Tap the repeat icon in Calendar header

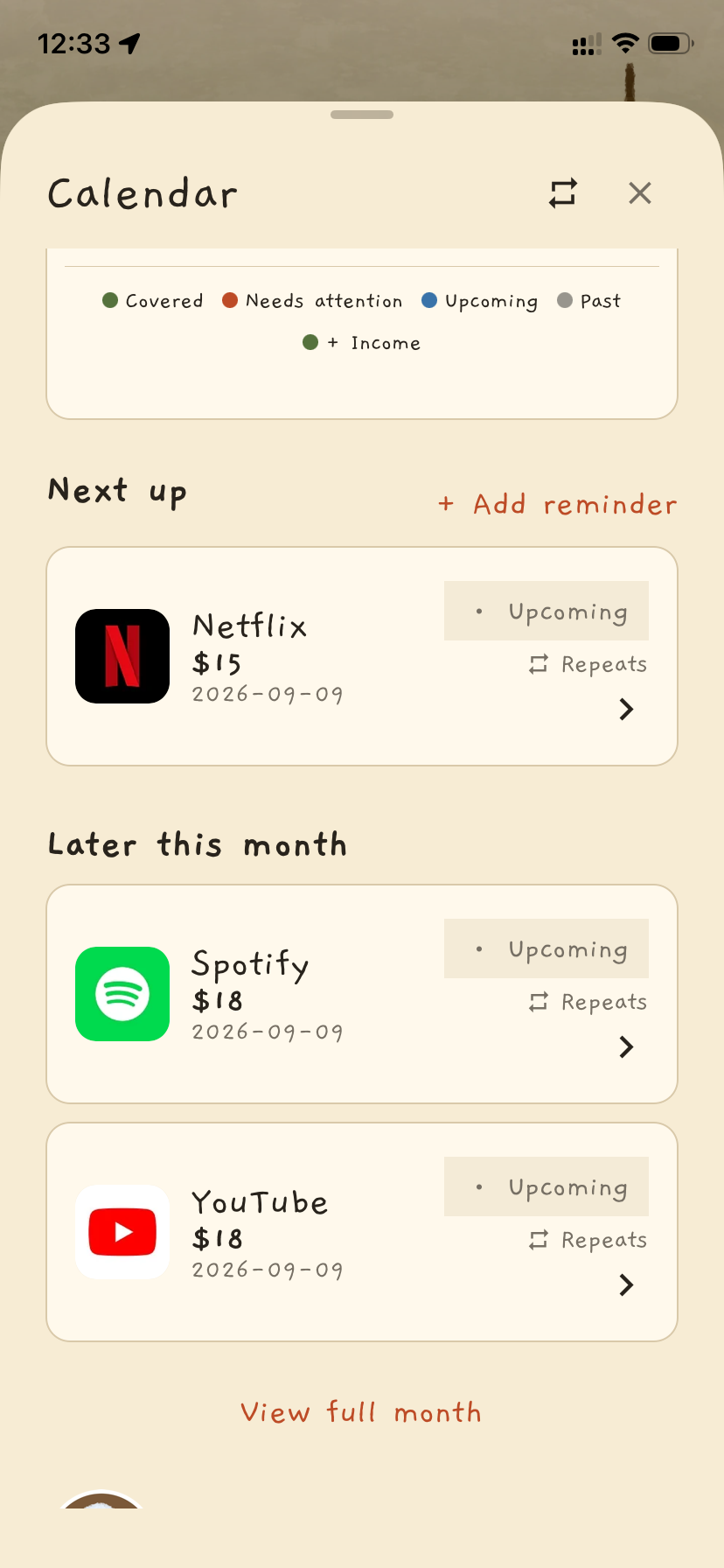pos(563,193)
